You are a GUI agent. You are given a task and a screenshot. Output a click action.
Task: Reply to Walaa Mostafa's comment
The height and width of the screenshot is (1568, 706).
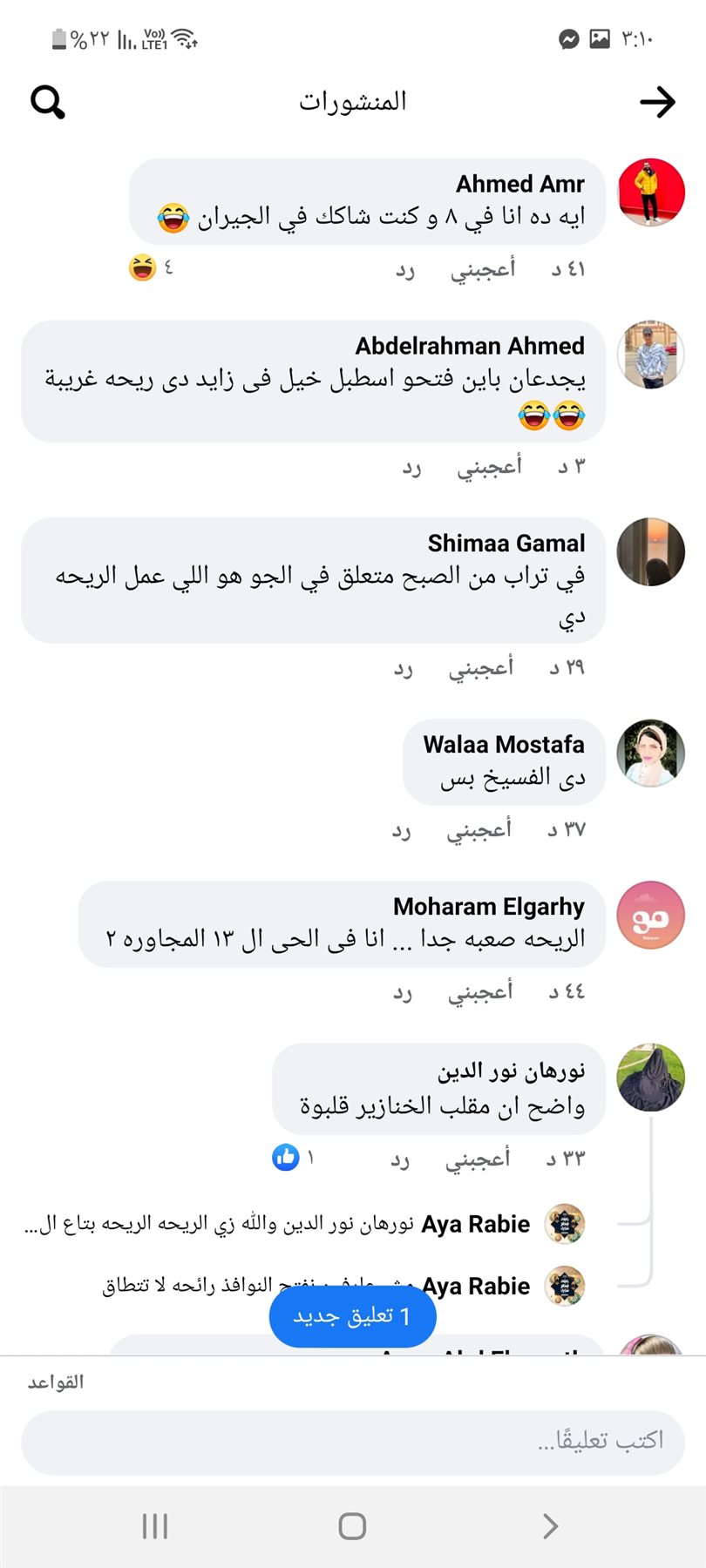(x=401, y=829)
